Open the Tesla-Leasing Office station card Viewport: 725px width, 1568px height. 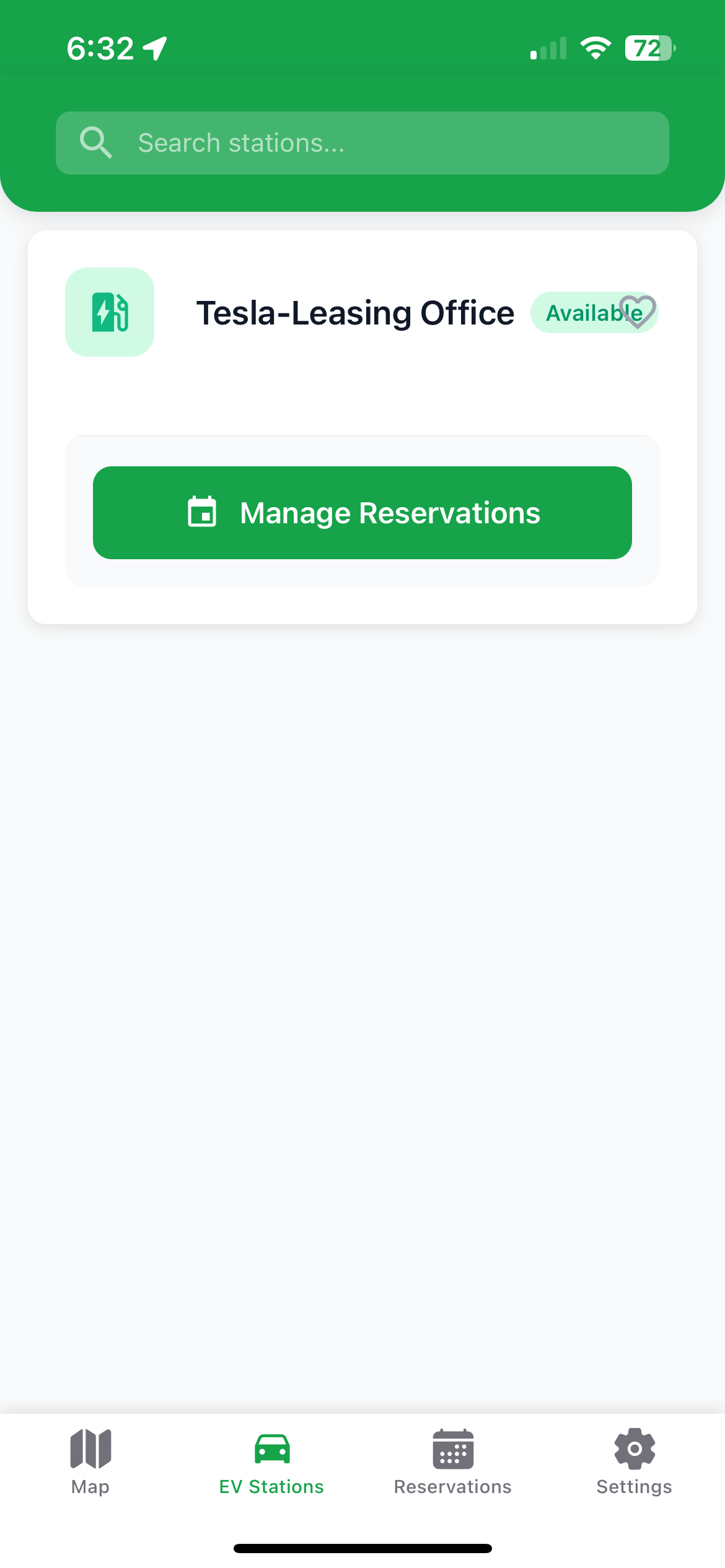coord(354,313)
